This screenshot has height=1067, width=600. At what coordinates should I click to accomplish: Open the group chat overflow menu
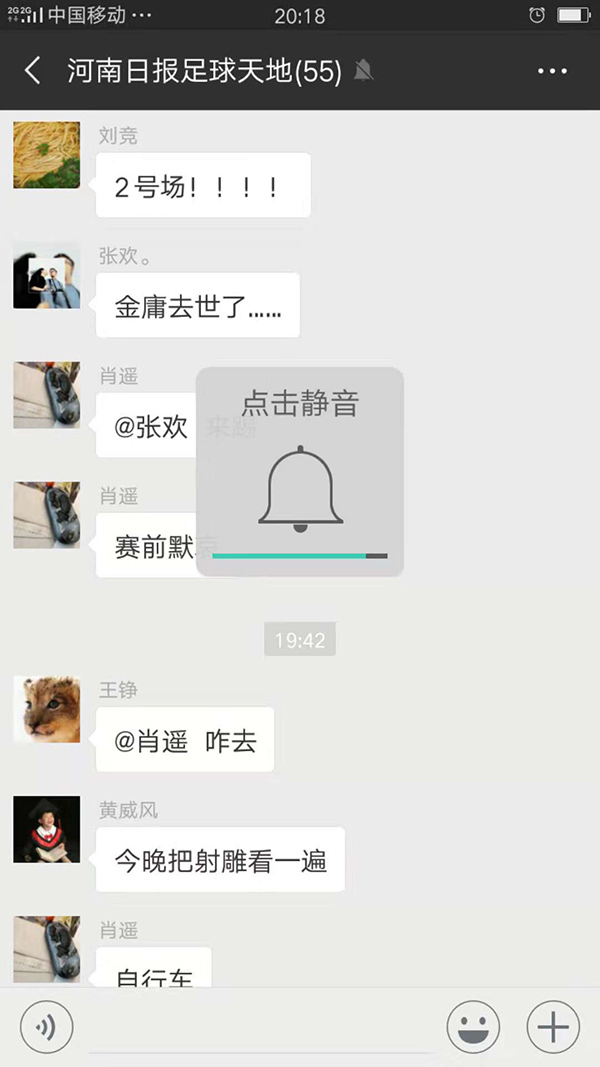(552, 71)
